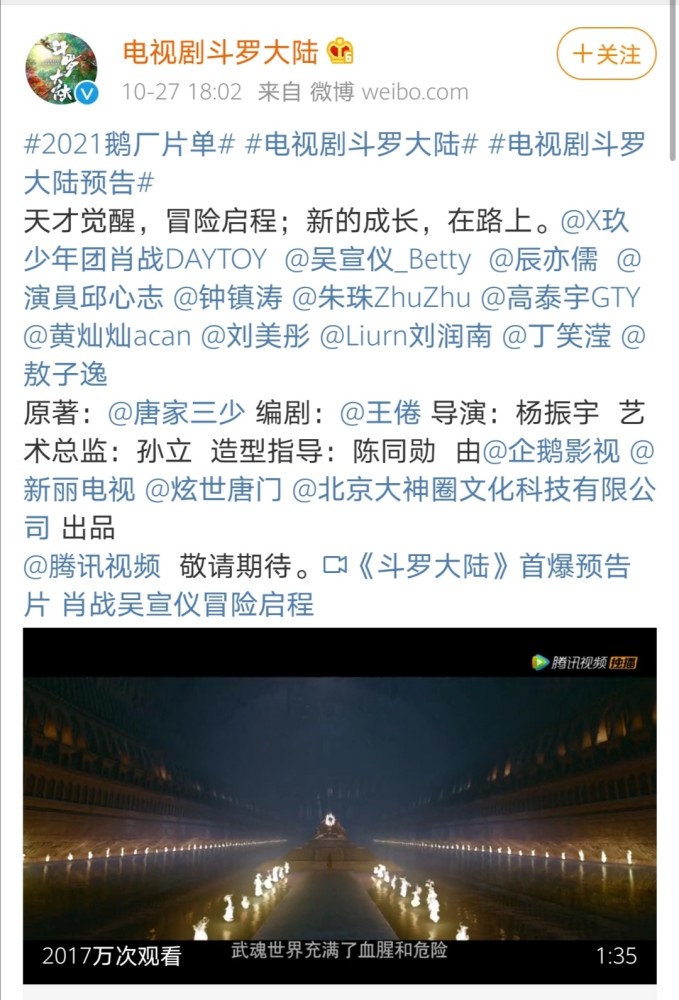Open the @刘美彤 mention
679x1000 pixels.
[x=254, y=335]
